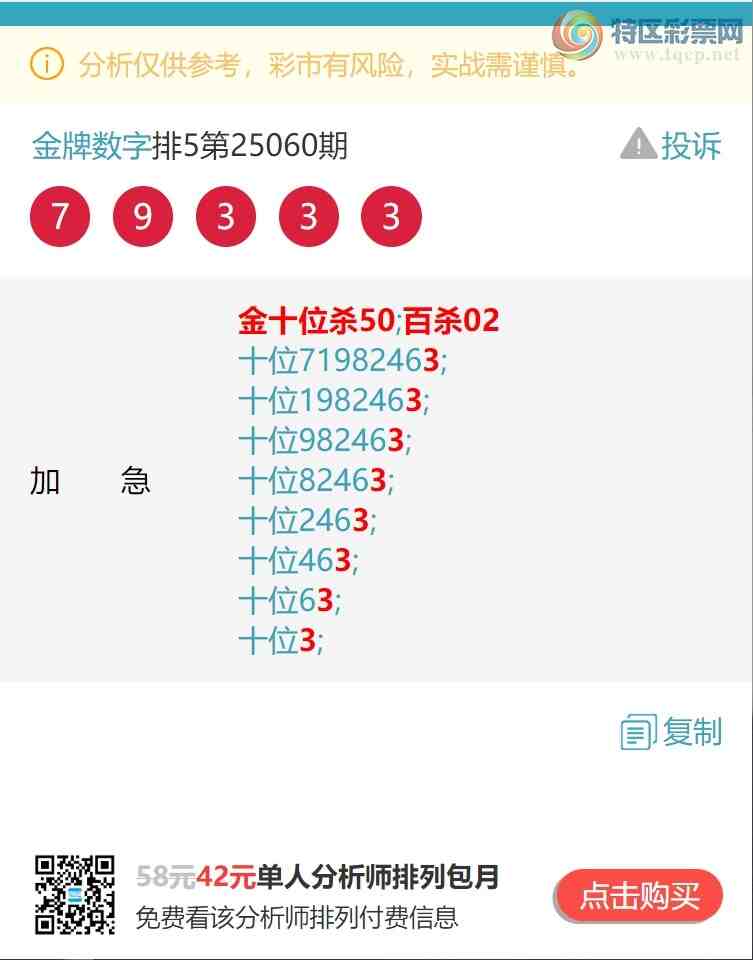Click the 点击购买 purchase button

(640, 897)
